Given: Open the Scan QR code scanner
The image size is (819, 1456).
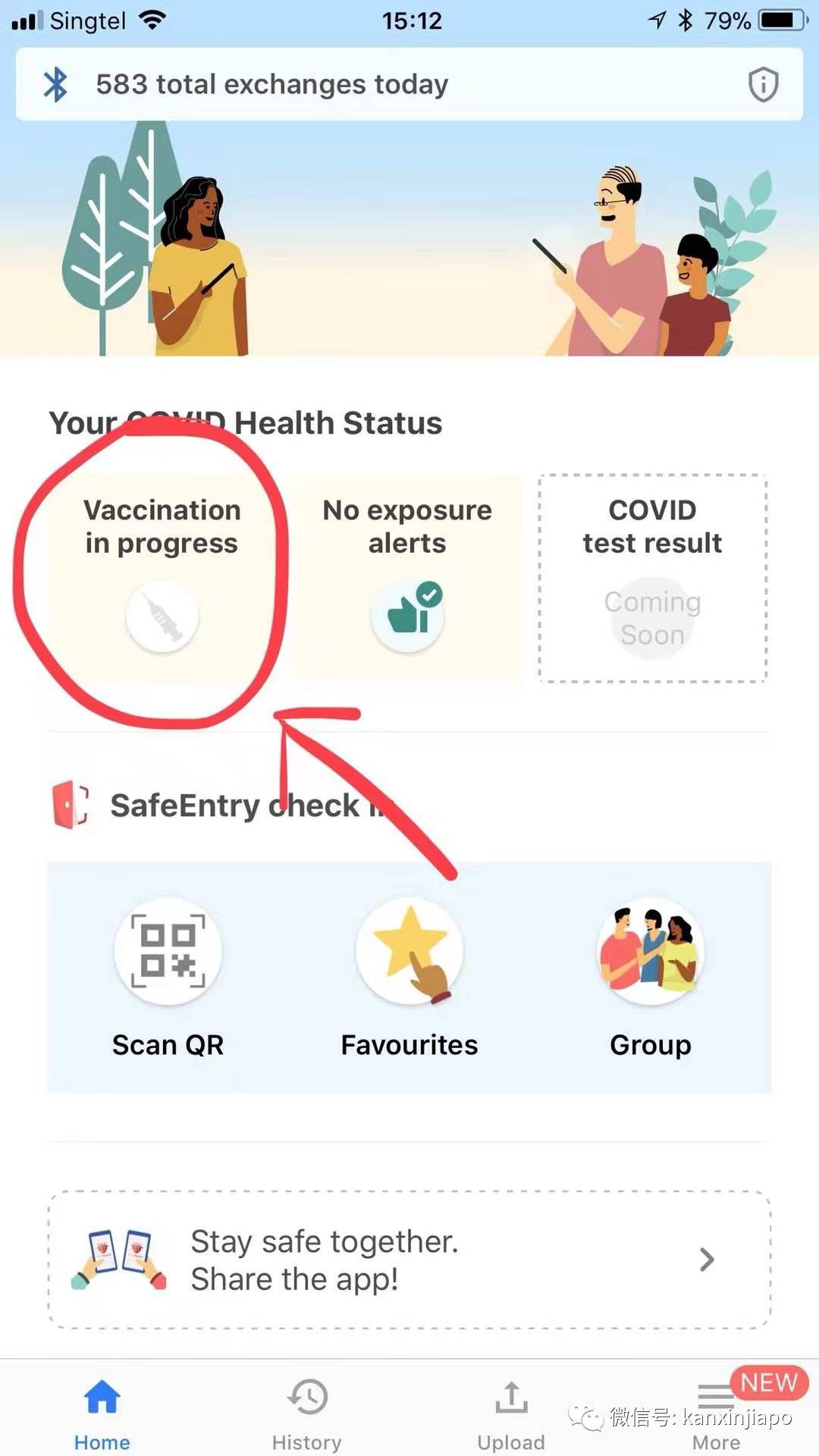Looking at the screenshot, I should coord(168,952).
